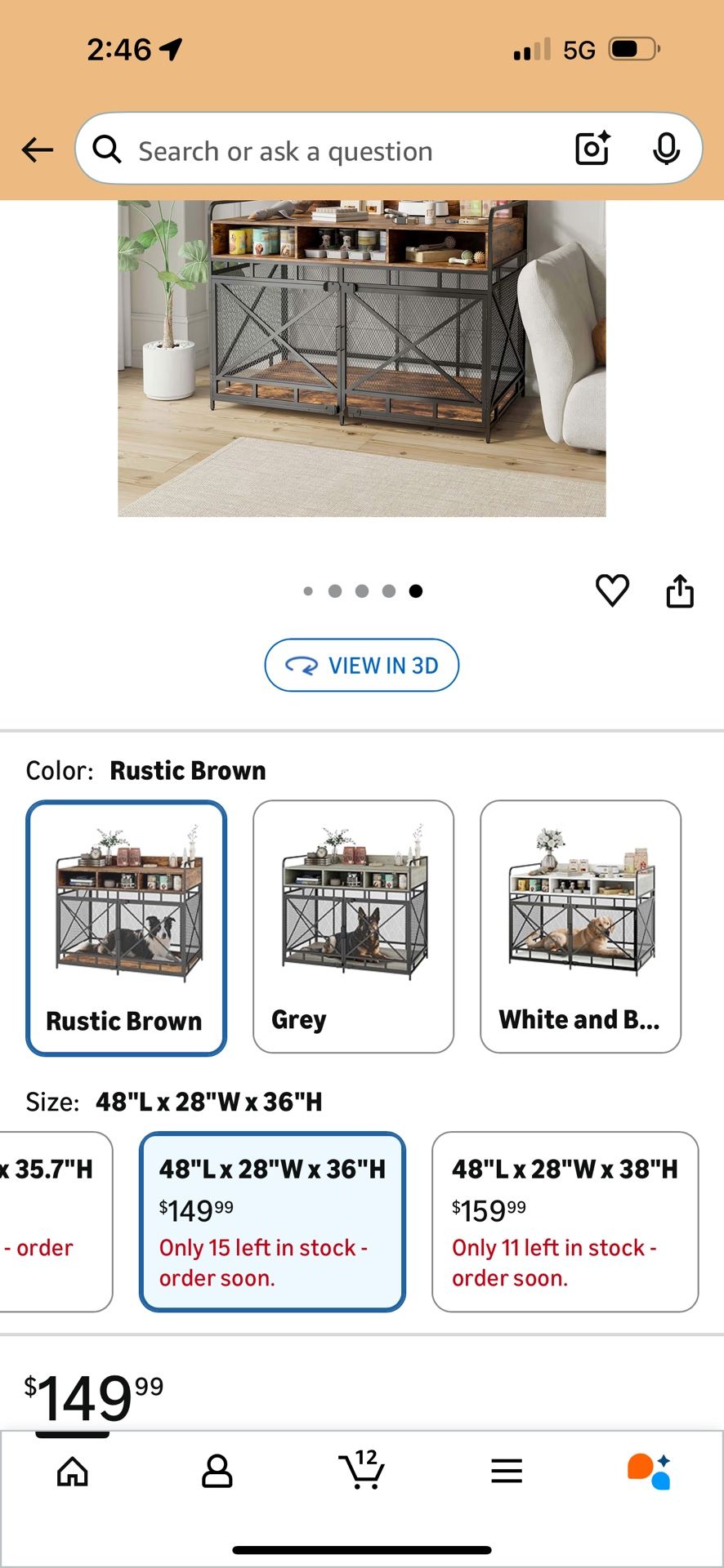Choose White and B... color option
Screen dimensions: 724x1568
(x=580, y=927)
